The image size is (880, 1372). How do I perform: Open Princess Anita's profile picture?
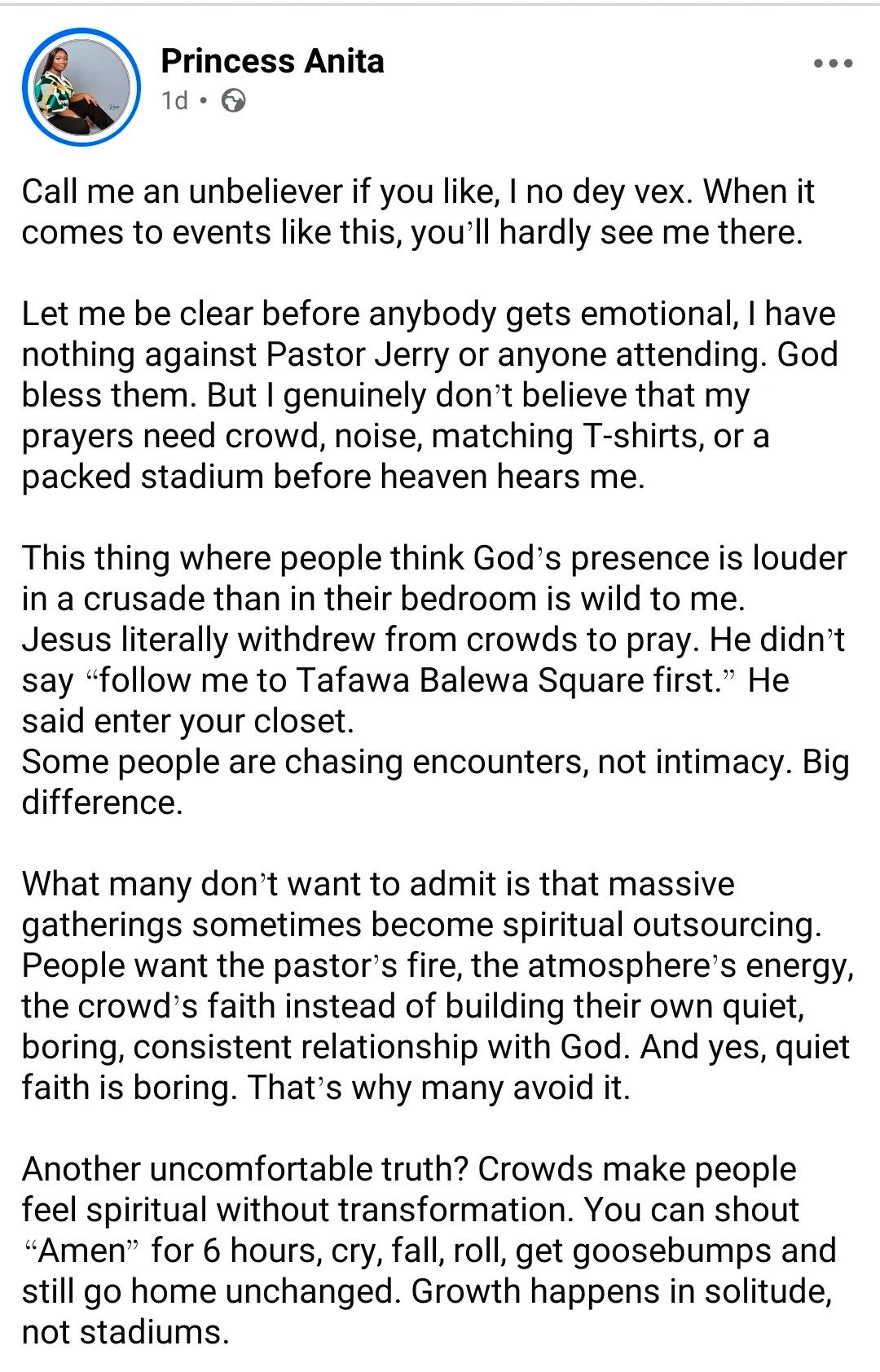tap(81, 87)
